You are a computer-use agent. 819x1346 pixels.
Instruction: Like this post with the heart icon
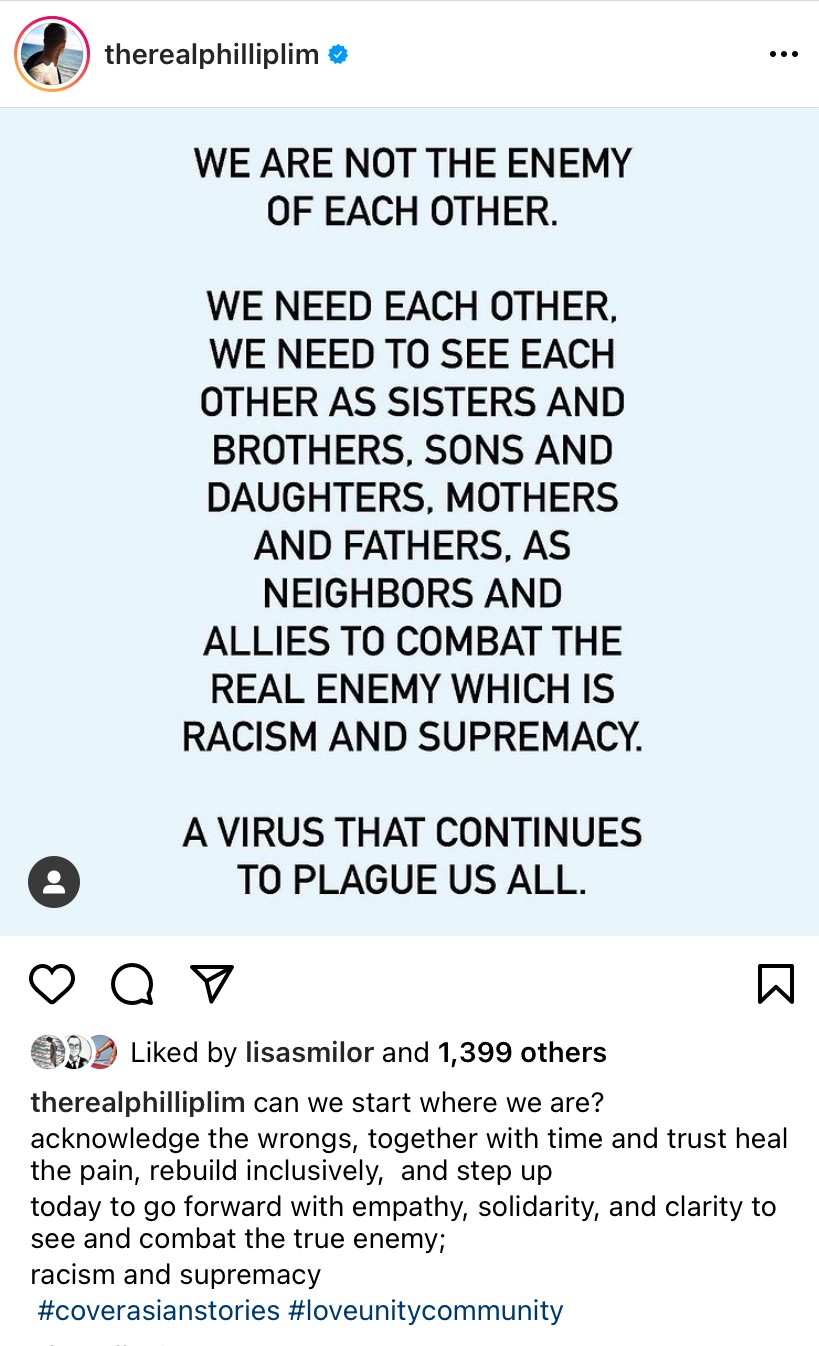pos(52,984)
